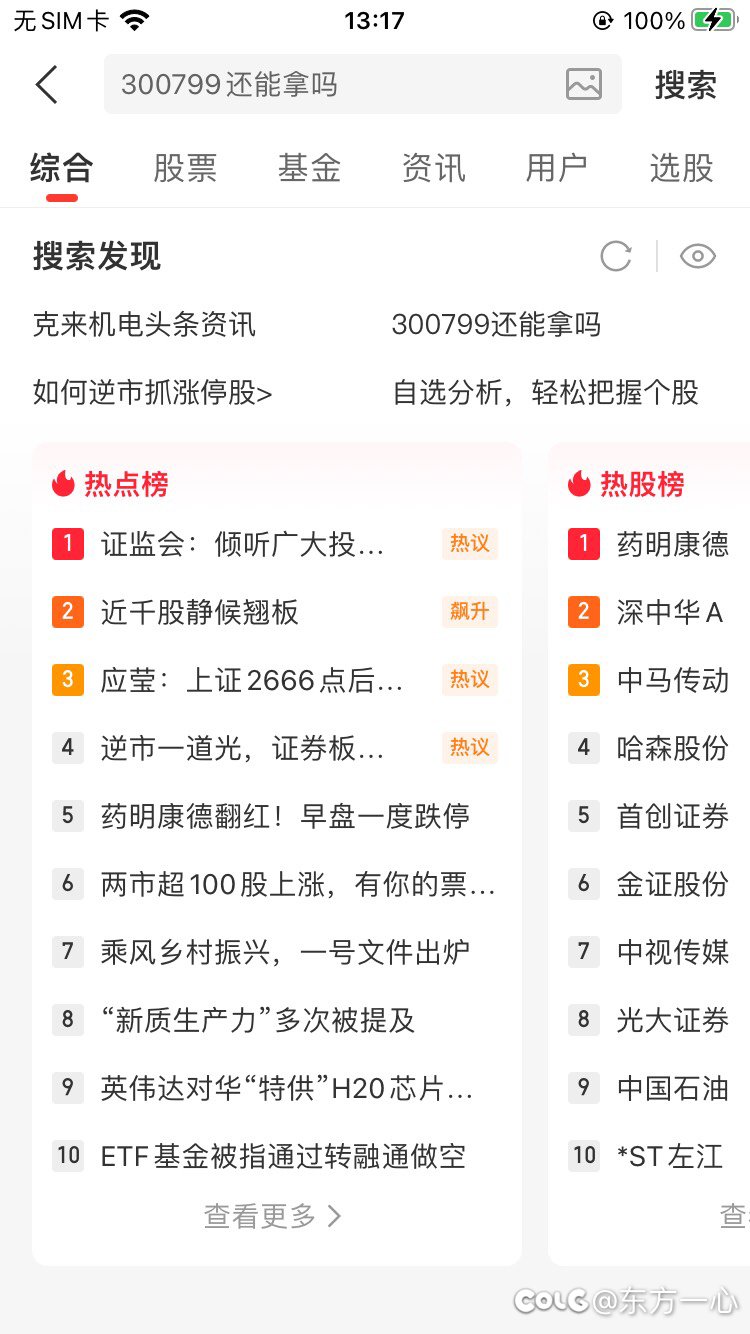The width and height of the screenshot is (750, 1334).
Task: Hide 搜索发现 using the eye icon
Action: (x=697, y=257)
